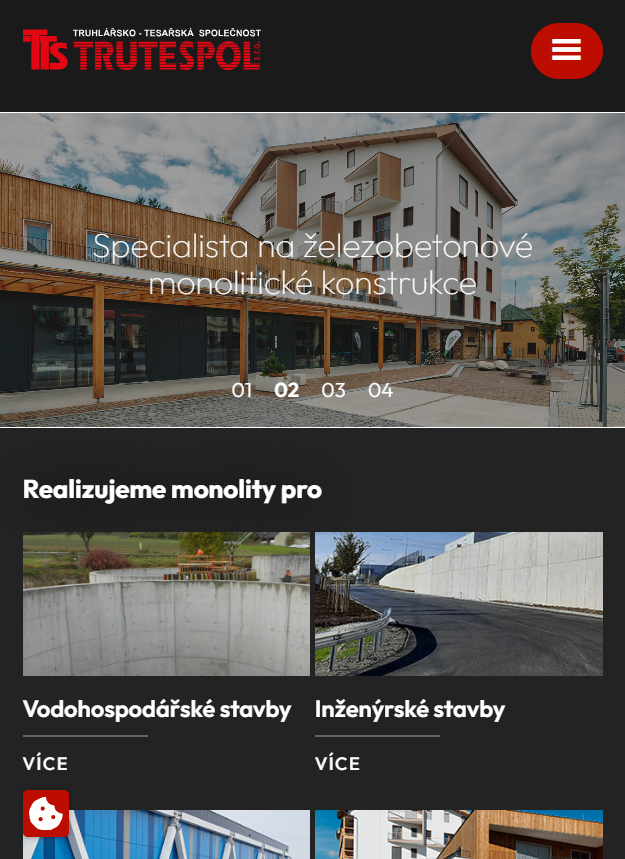
Task: Select the current slide 02 indicator
Action: [287, 390]
